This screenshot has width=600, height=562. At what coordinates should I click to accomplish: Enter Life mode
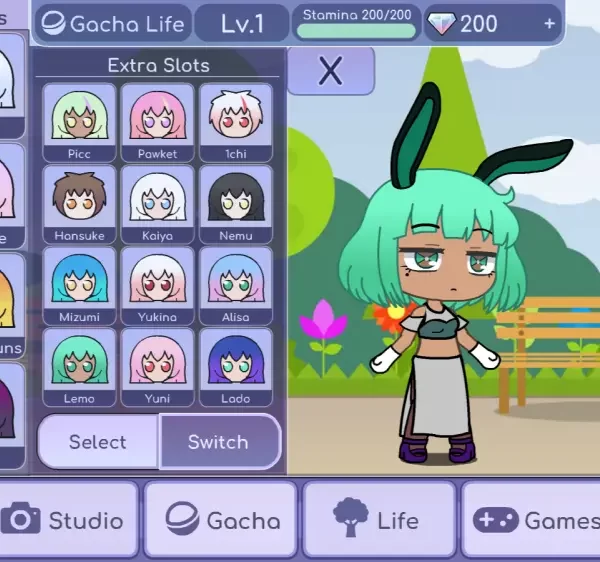point(376,520)
